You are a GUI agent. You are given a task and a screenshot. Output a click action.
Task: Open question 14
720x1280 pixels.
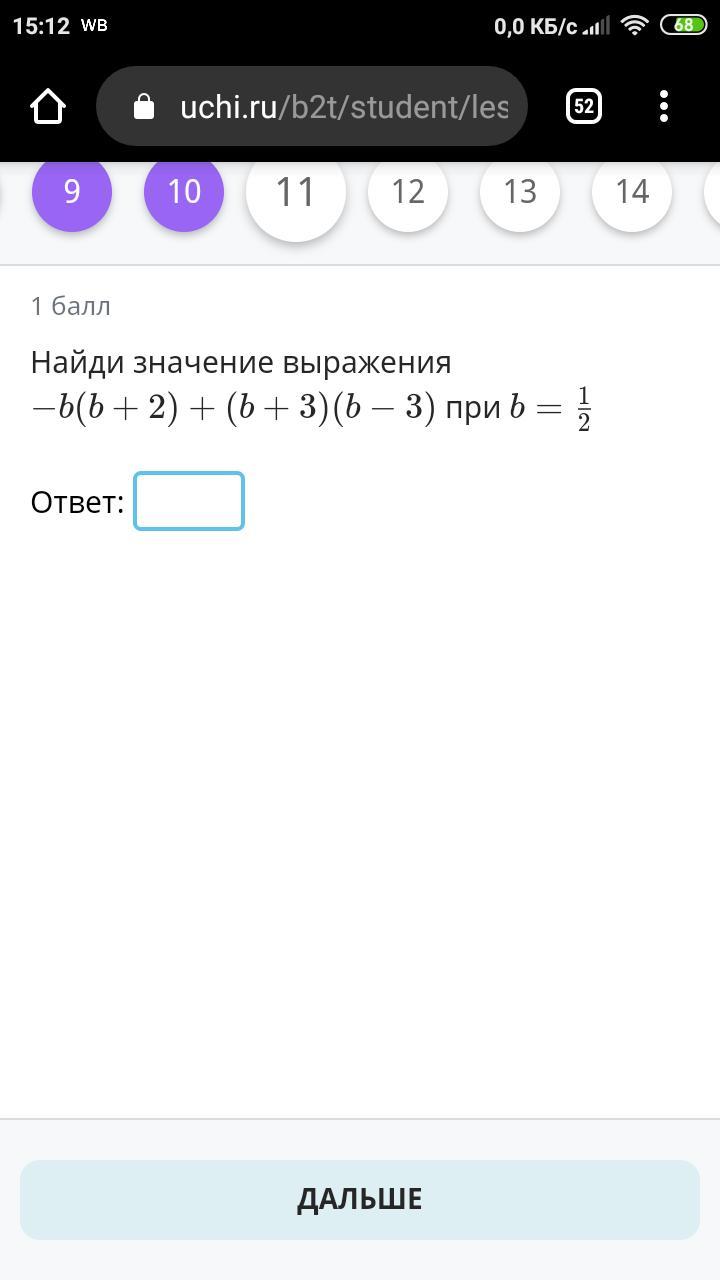coord(632,190)
